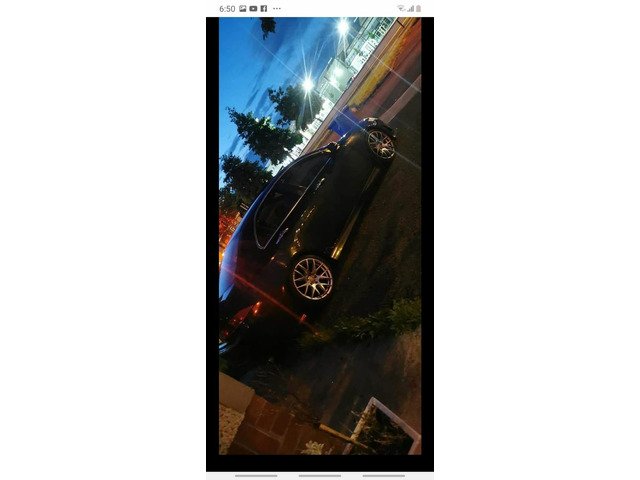The width and height of the screenshot is (640, 480).
Task: Tap the car photo to show viewer controls
Action: pyautogui.click(x=320, y=236)
